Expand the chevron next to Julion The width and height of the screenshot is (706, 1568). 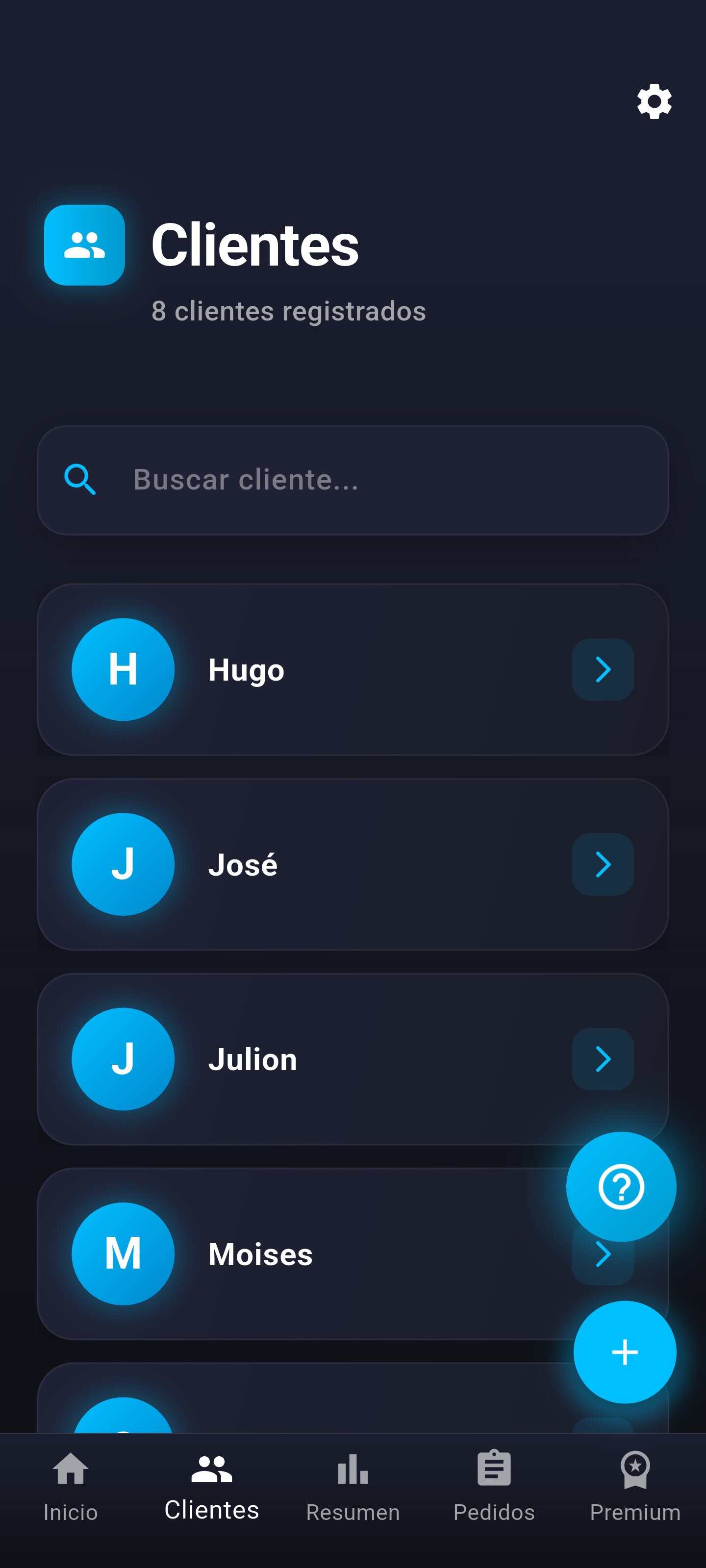(x=603, y=1058)
